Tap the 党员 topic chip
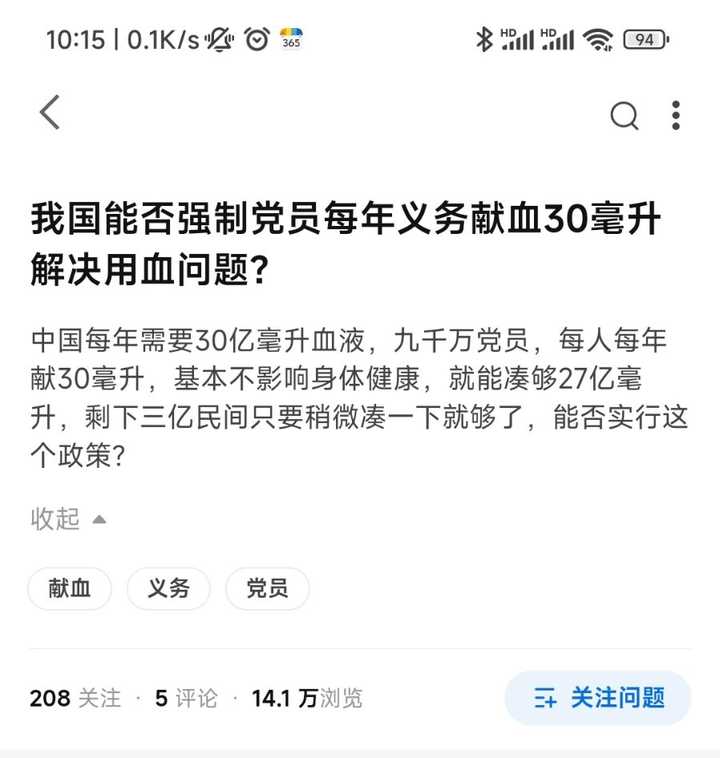 pyautogui.click(x=267, y=589)
